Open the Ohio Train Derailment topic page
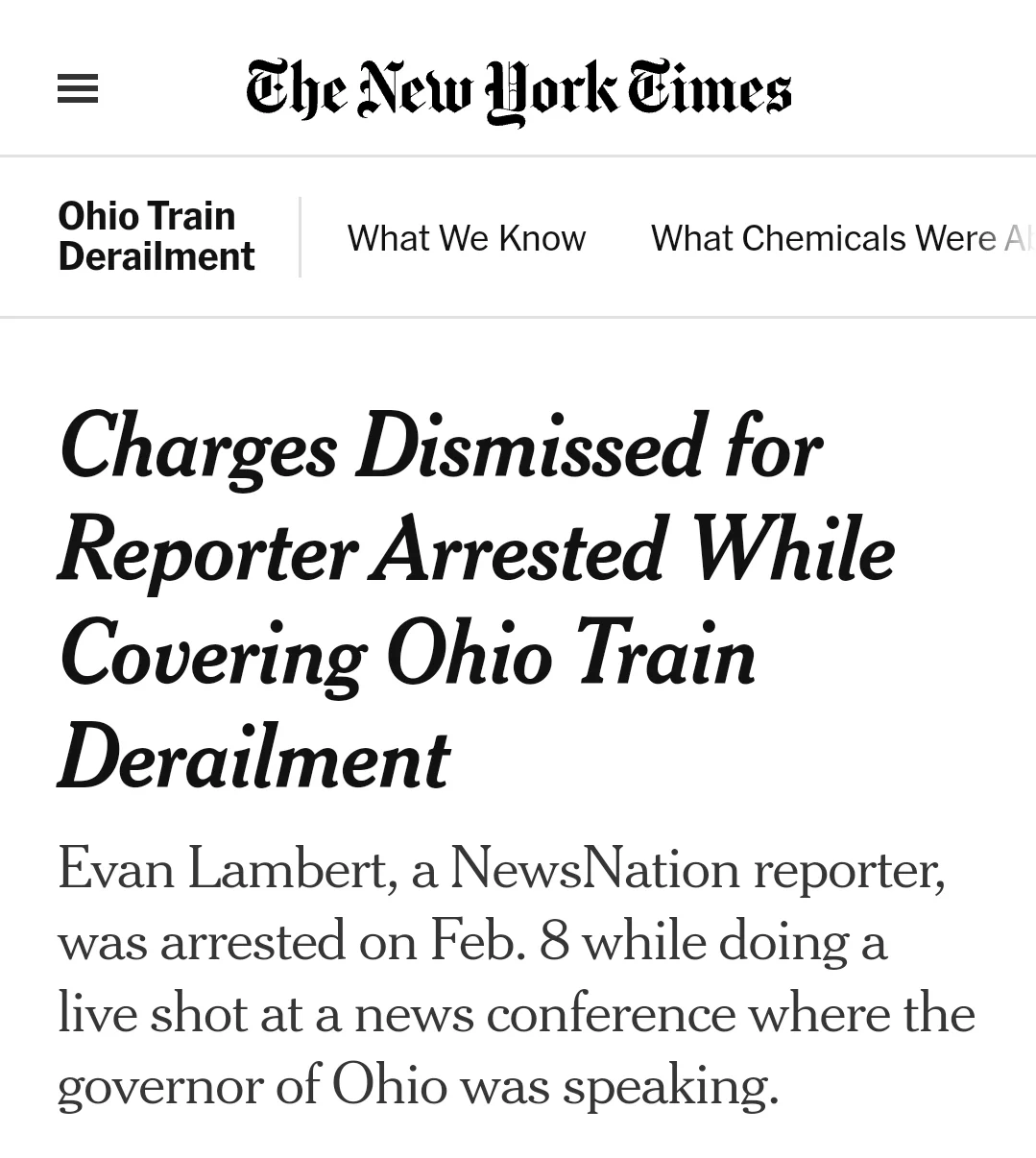1036x1158 pixels. coord(157,236)
